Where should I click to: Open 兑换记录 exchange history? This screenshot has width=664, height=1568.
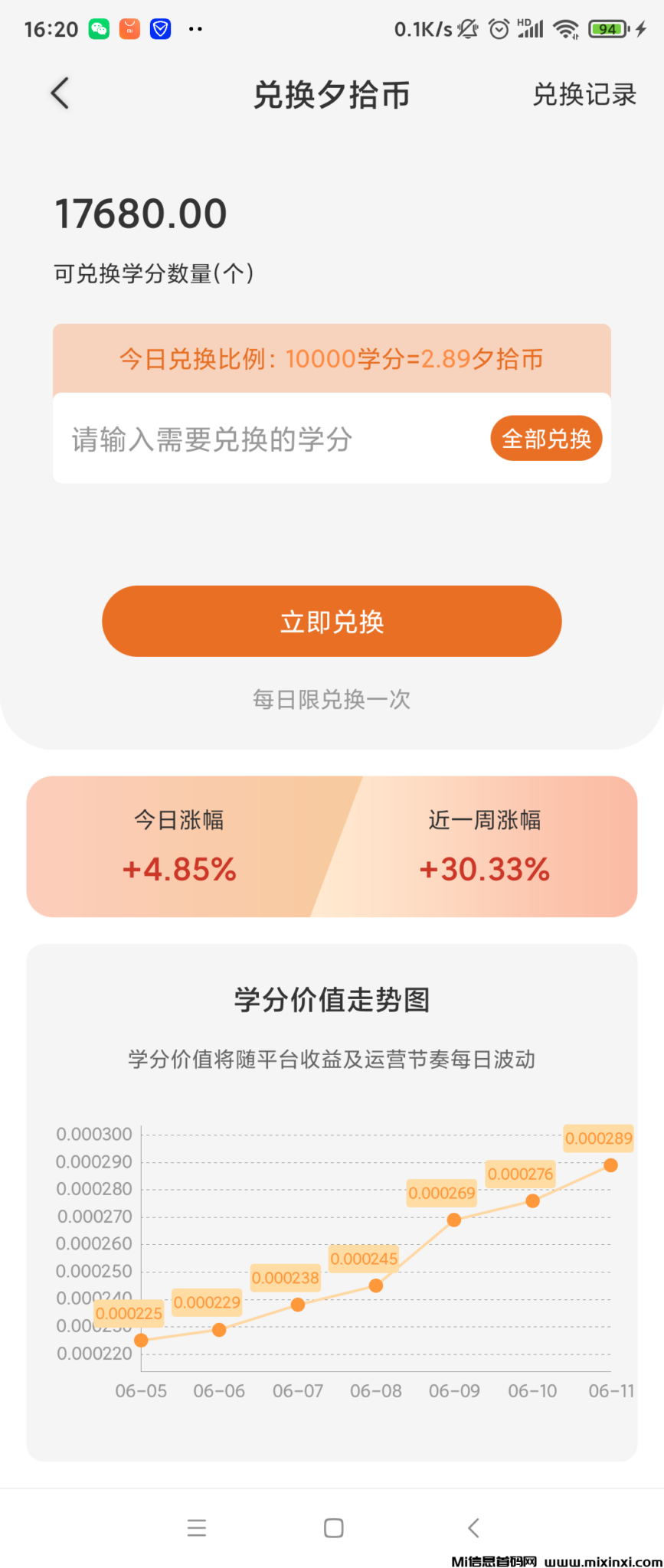(x=584, y=94)
